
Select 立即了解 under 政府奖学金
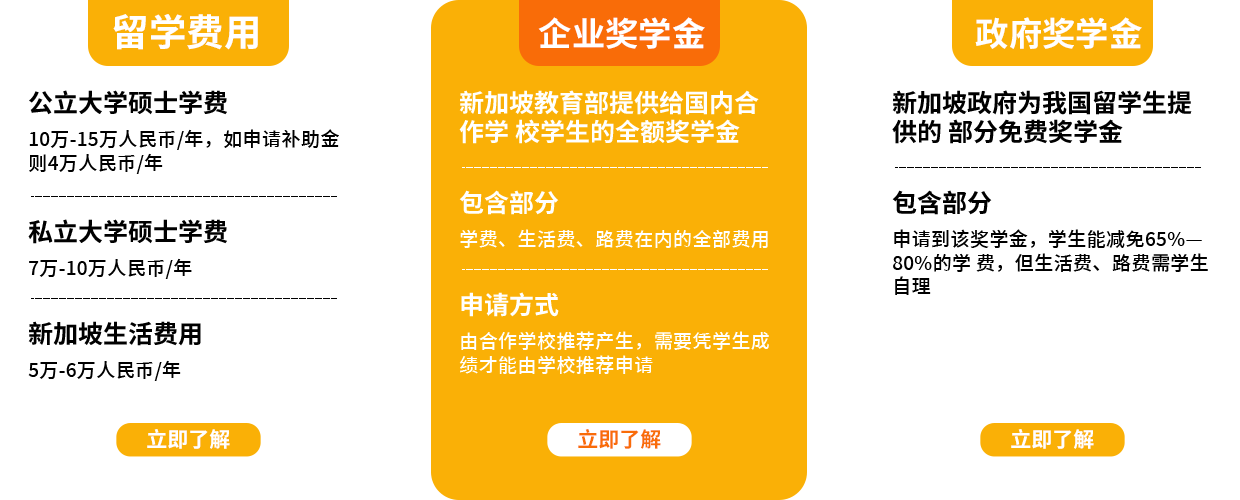tap(1052, 440)
